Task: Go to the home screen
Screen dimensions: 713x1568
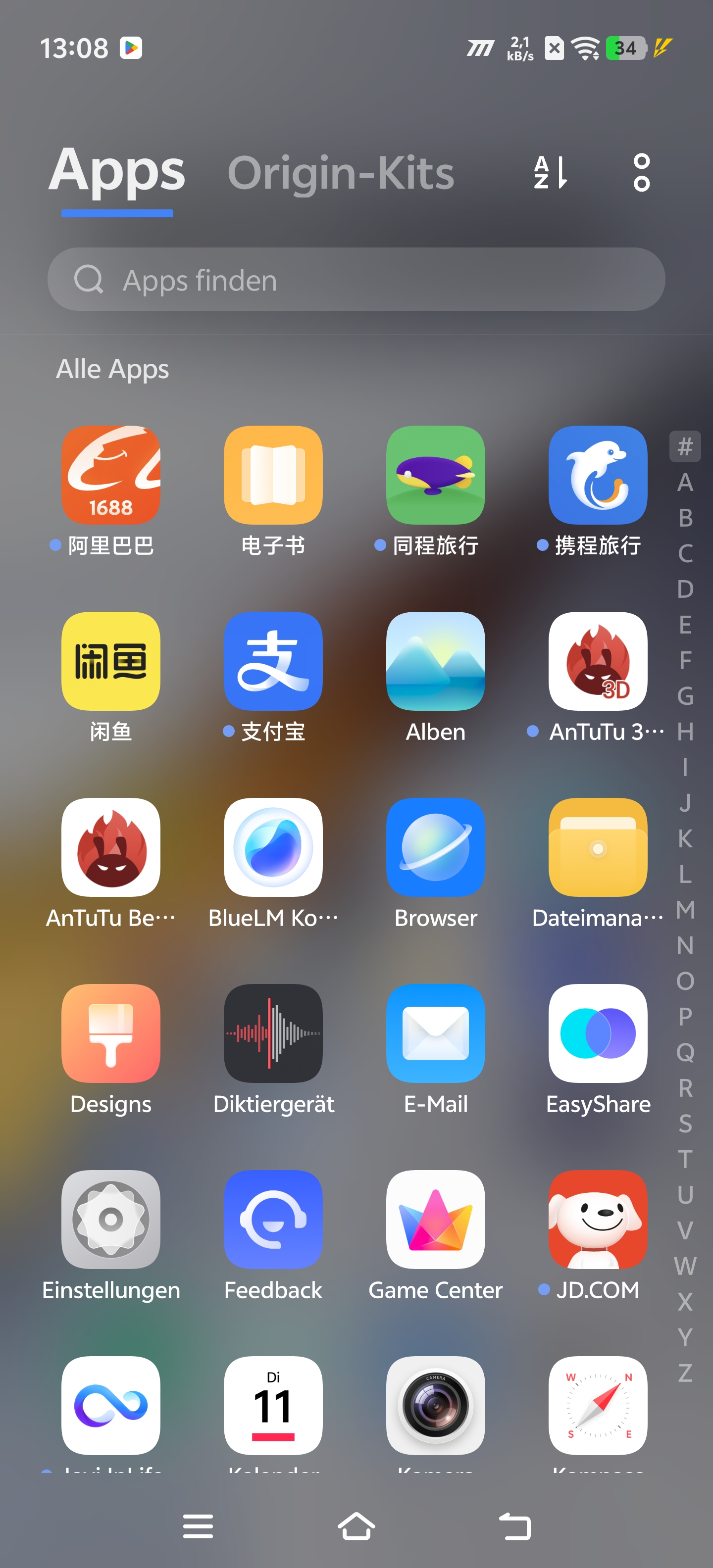Action: point(356,1526)
